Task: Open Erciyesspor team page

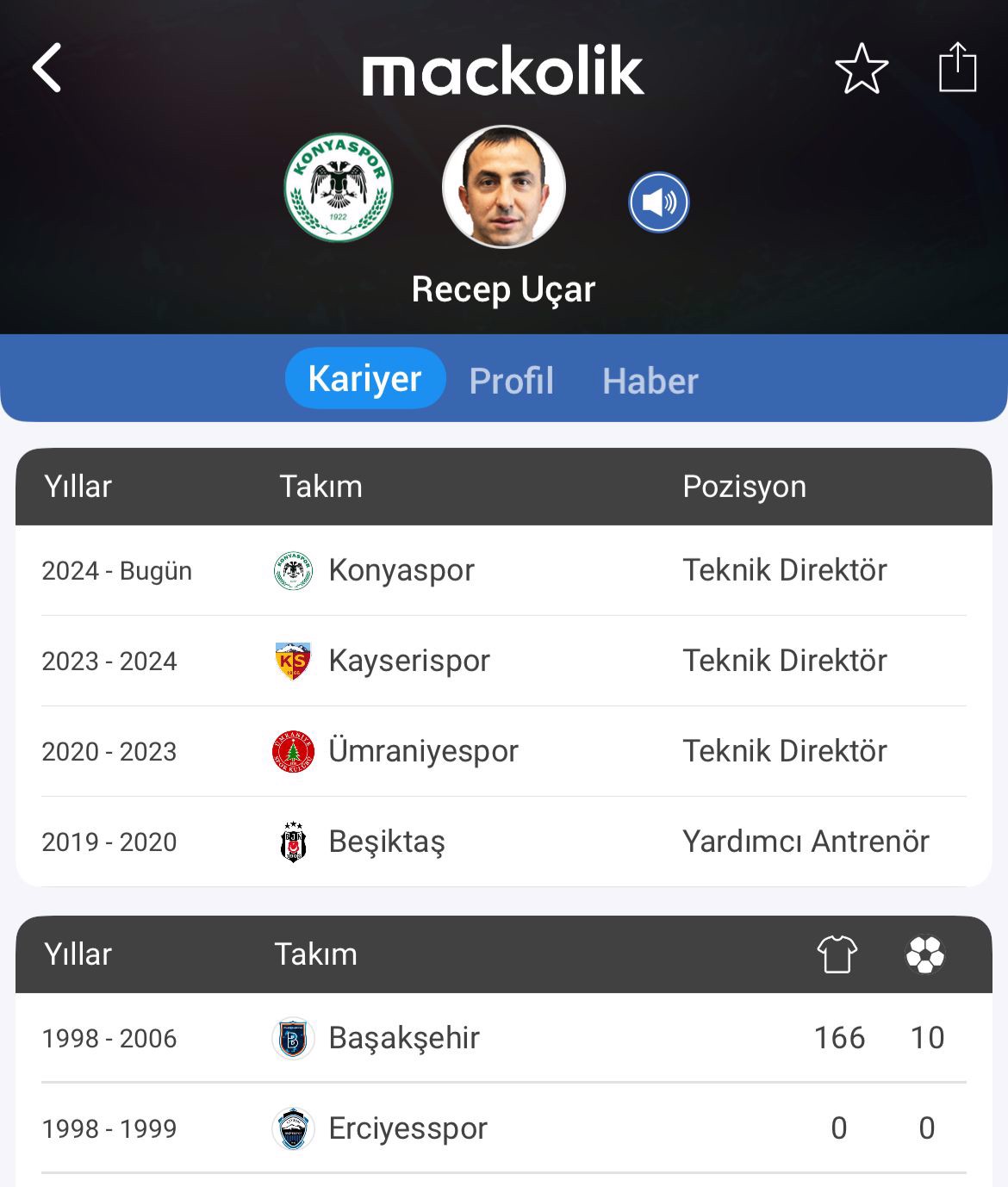Action: (x=408, y=1128)
